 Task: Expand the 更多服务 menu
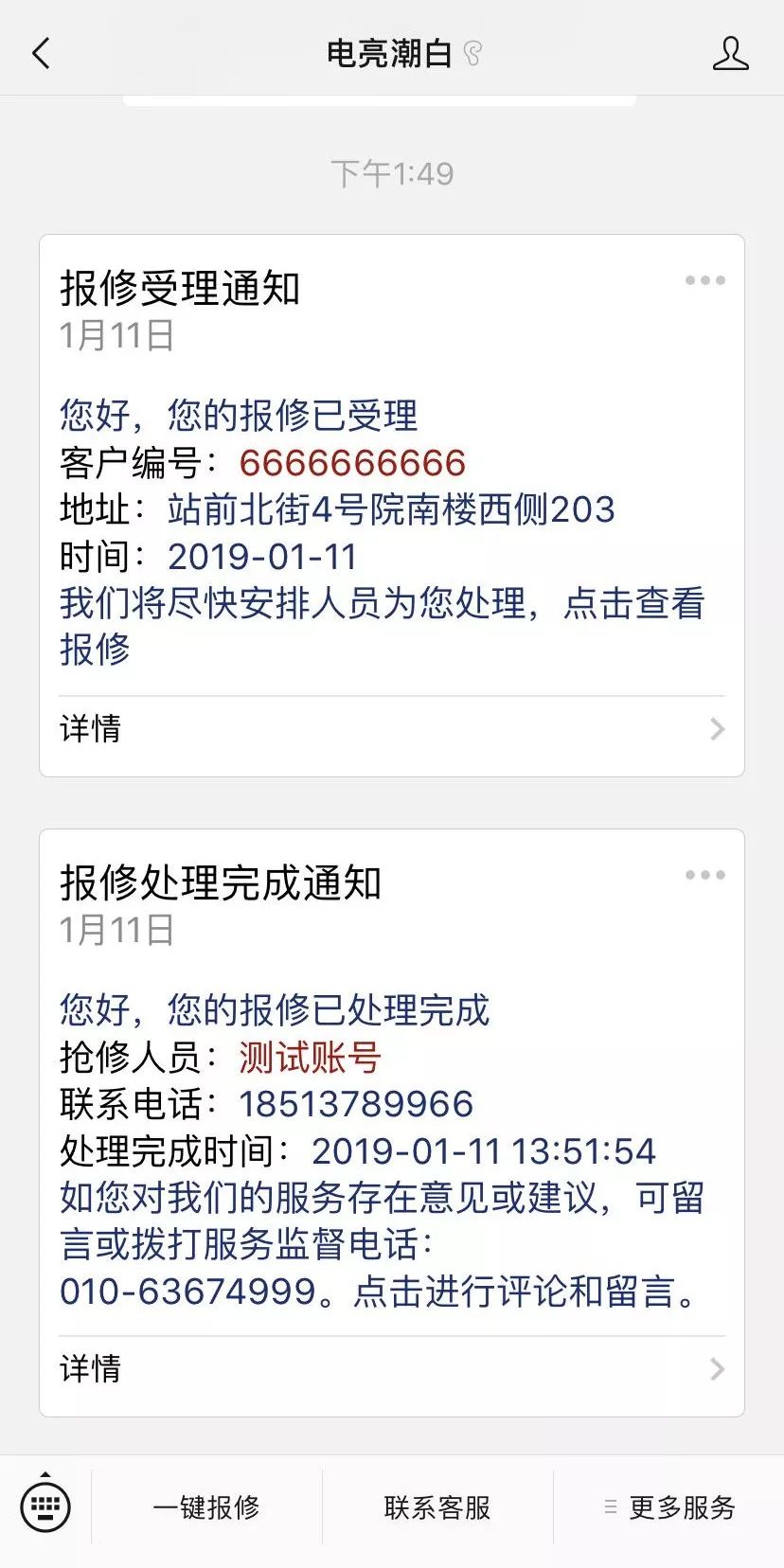click(669, 1506)
